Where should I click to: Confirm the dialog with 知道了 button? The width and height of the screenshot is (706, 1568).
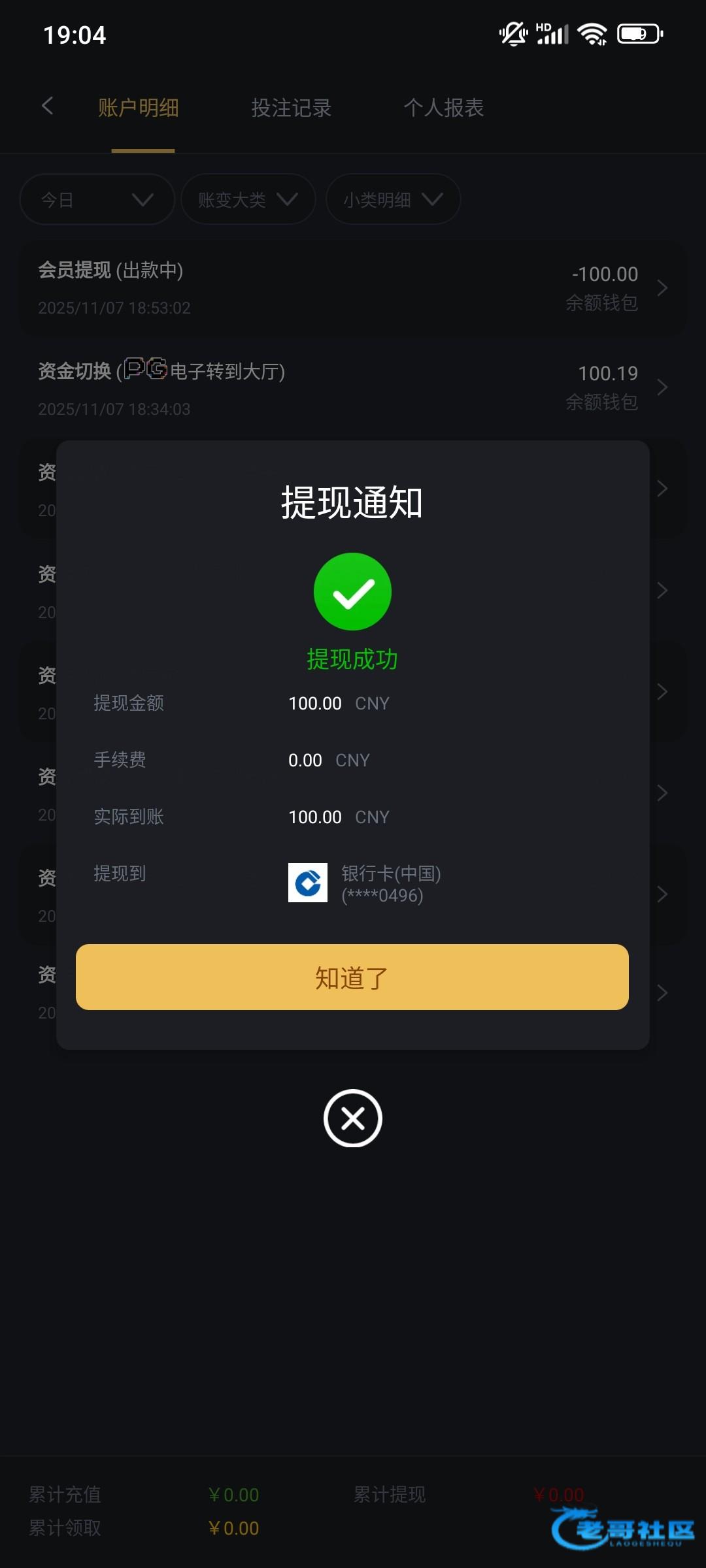[x=352, y=977]
